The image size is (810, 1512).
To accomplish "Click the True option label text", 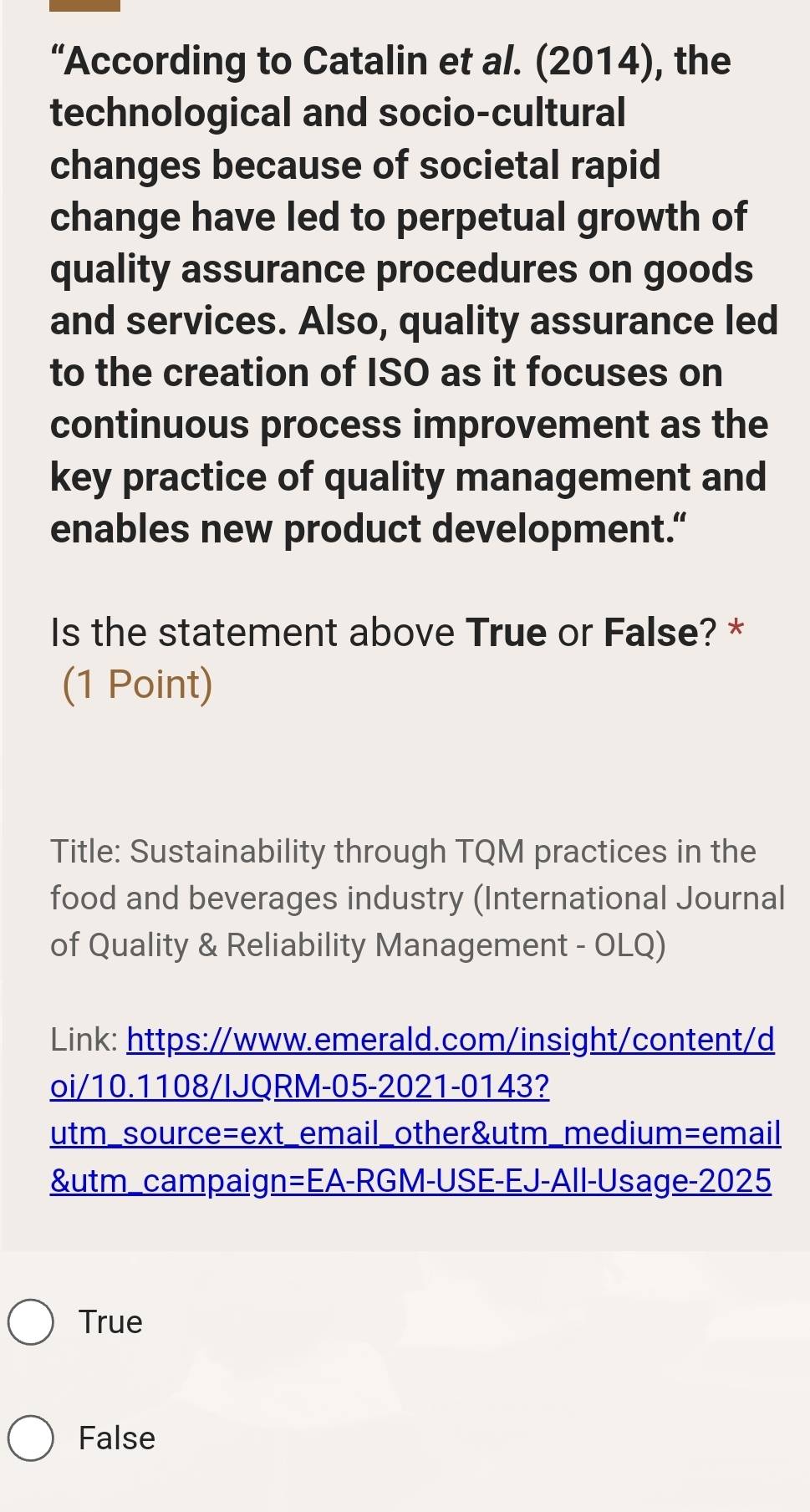I will point(110,1323).
